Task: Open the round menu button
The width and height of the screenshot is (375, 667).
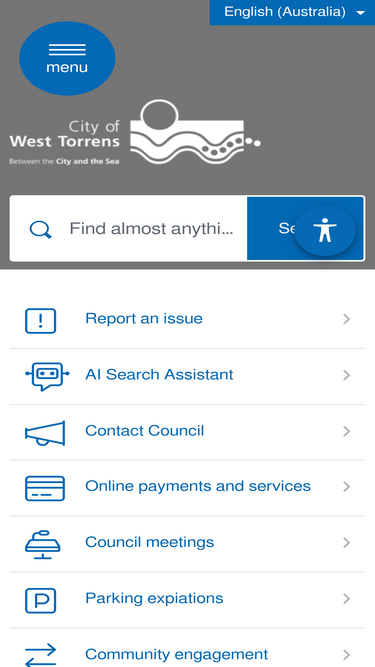Action: point(67,58)
